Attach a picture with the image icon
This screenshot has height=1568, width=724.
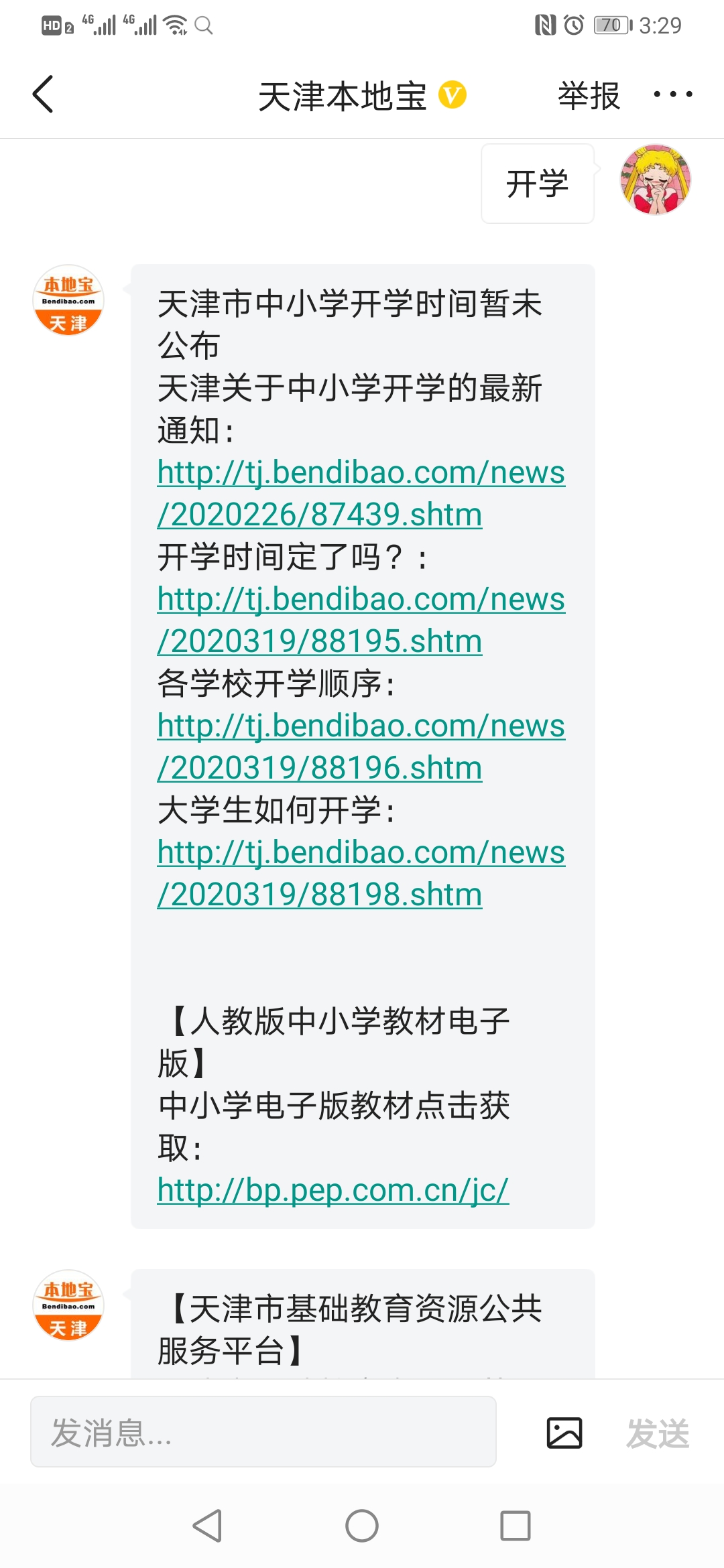(x=564, y=1433)
